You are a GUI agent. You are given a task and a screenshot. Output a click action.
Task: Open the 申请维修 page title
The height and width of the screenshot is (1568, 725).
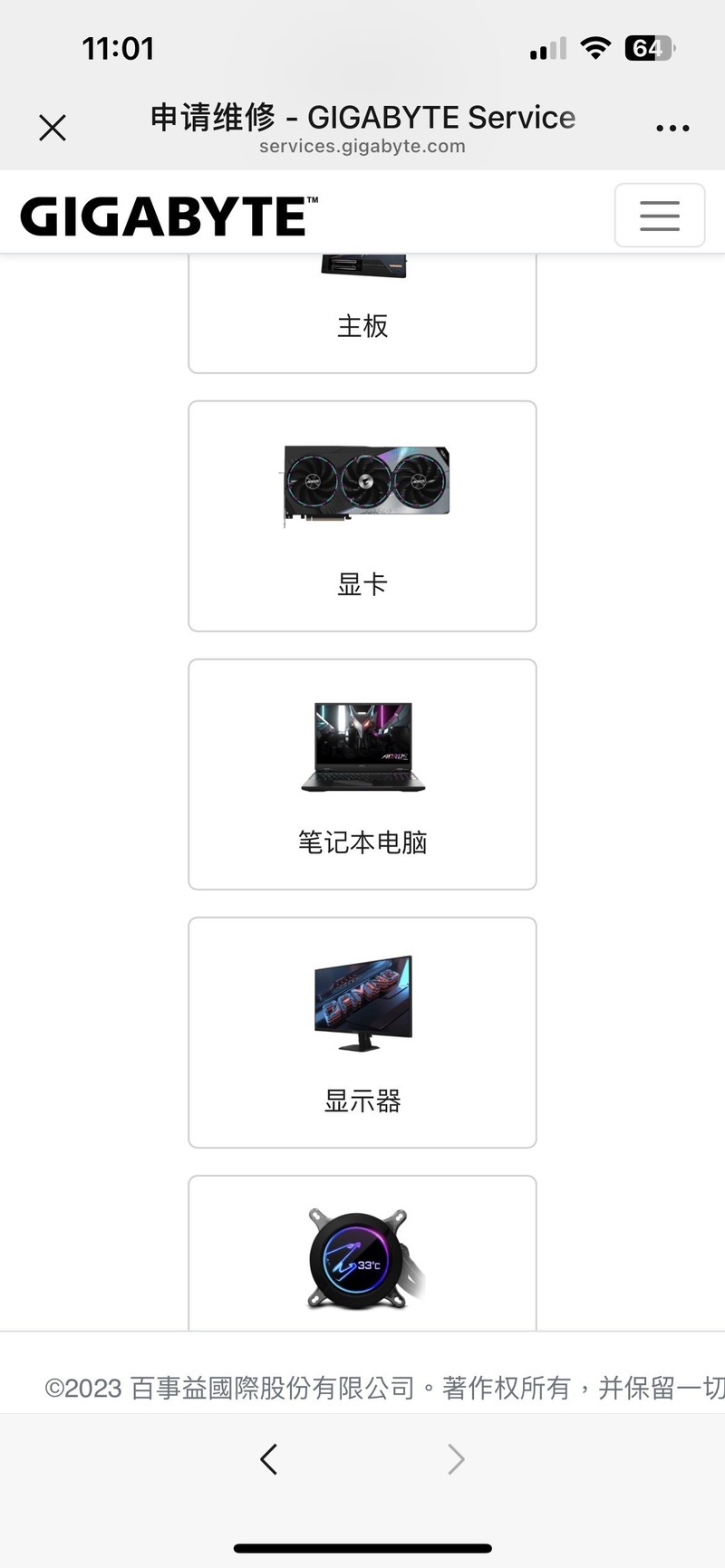362,117
